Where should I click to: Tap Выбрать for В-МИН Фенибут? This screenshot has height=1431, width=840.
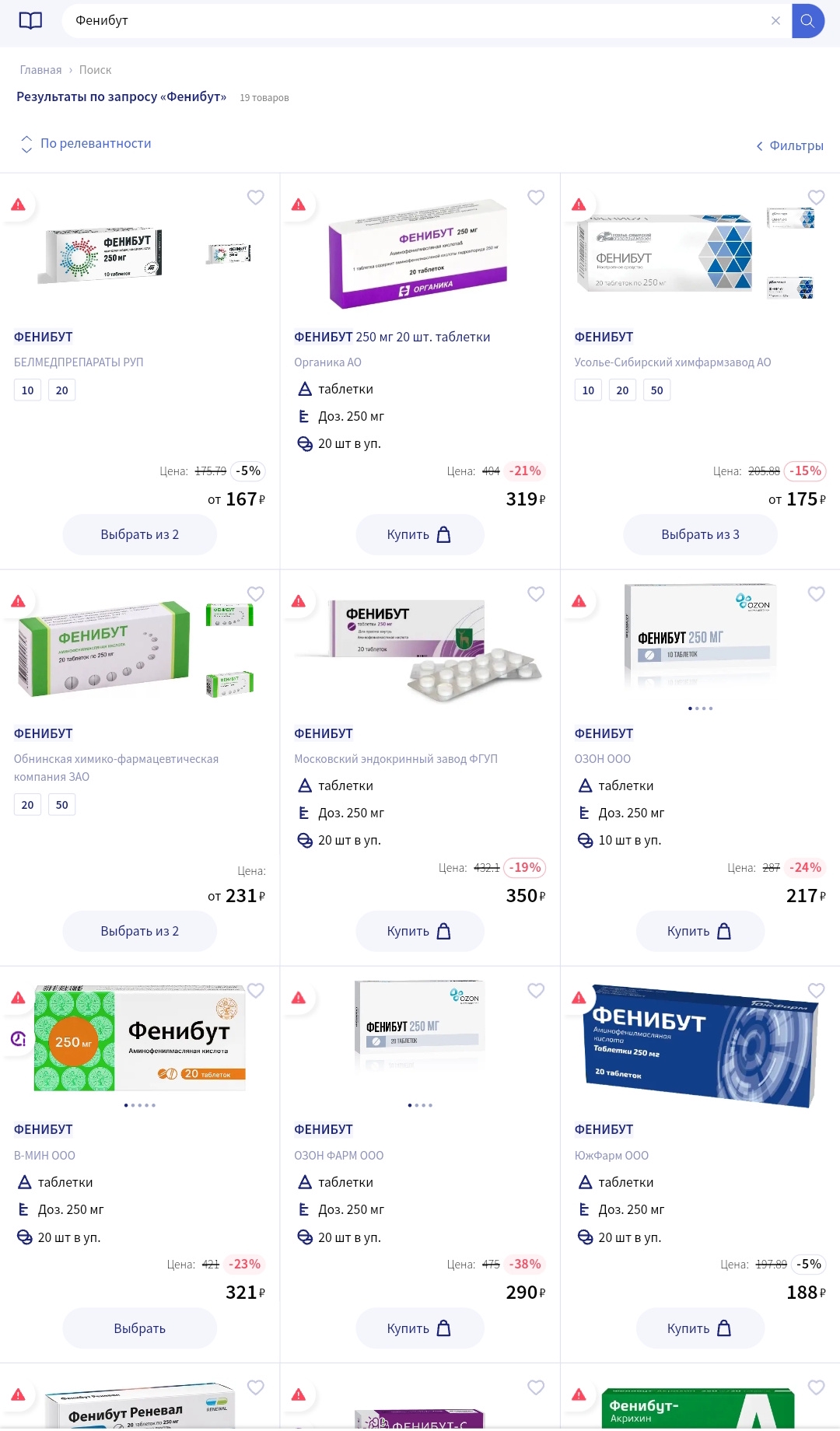click(x=140, y=1328)
